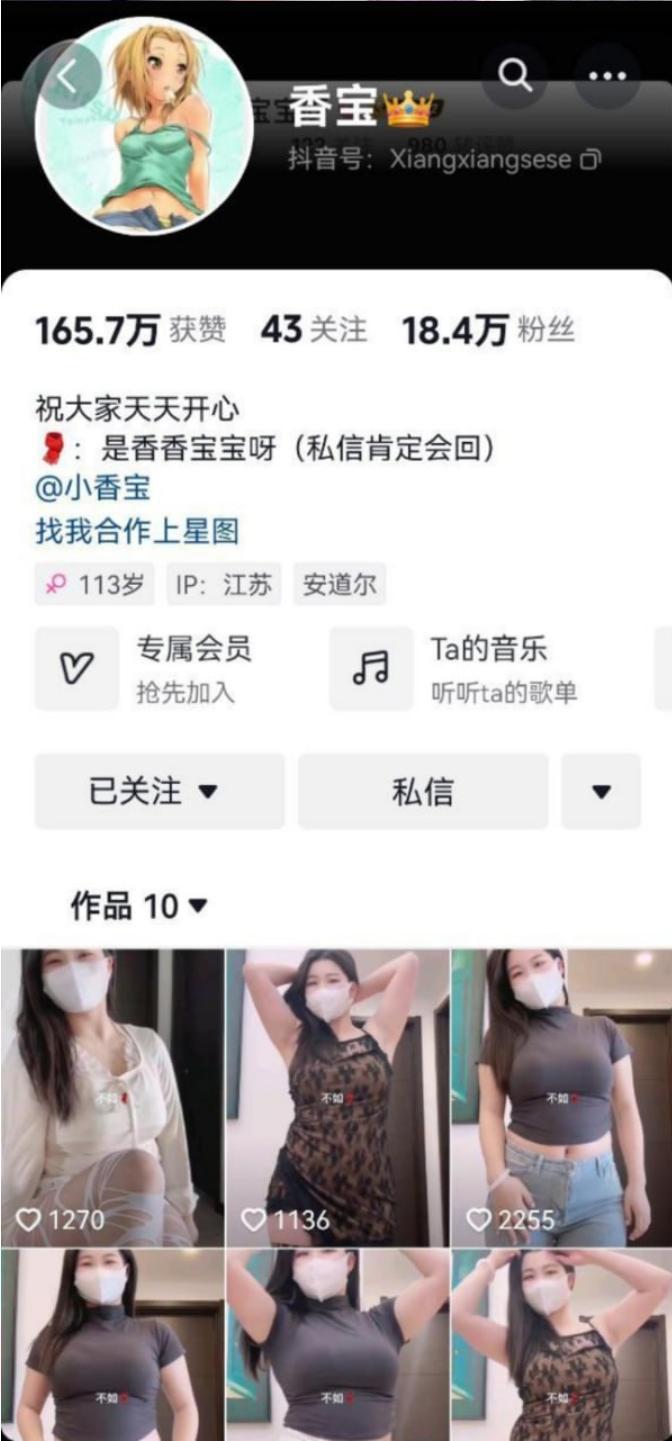The width and height of the screenshot is (672, 1441).
Task: View the 18.4万 粉丝 followers list
Action: point(488,330)
